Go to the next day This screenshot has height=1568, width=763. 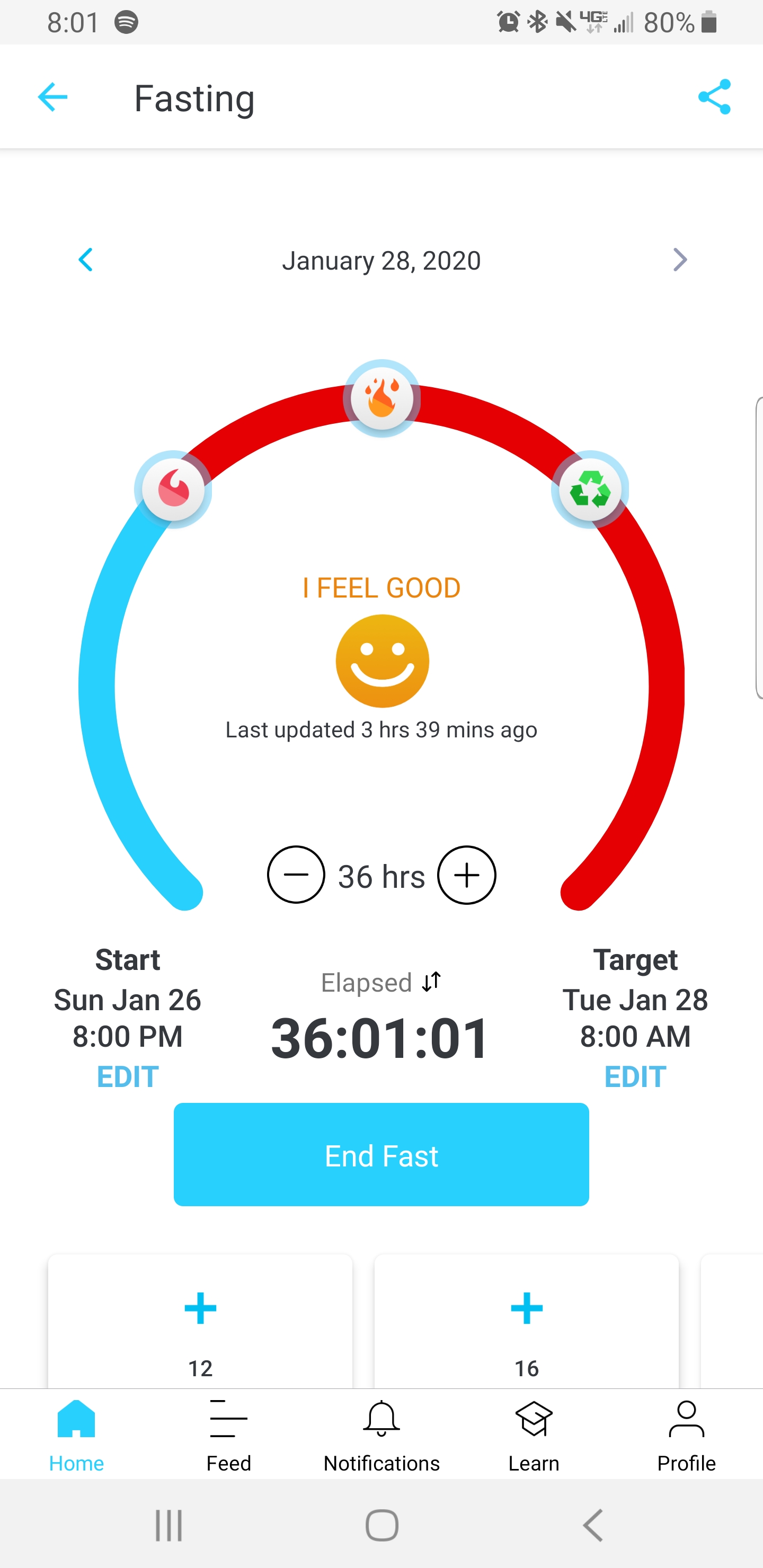680,260
